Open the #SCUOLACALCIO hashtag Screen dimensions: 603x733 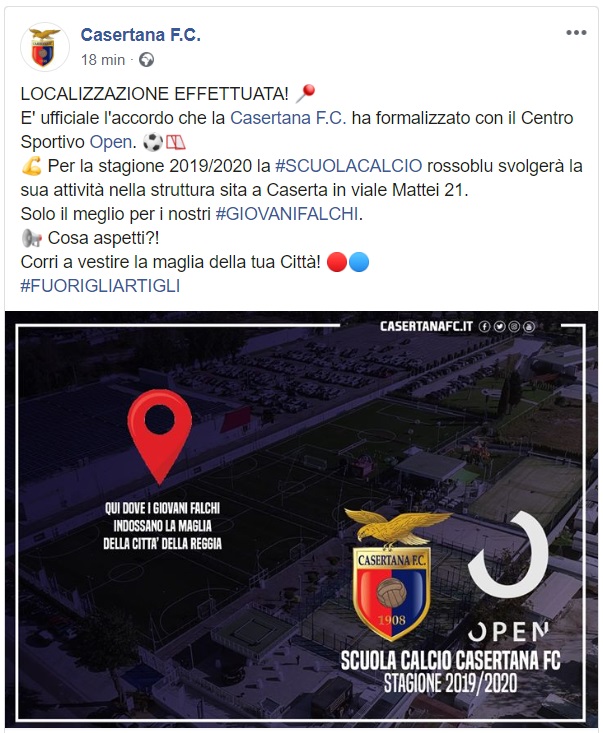[x=348, y=165]
